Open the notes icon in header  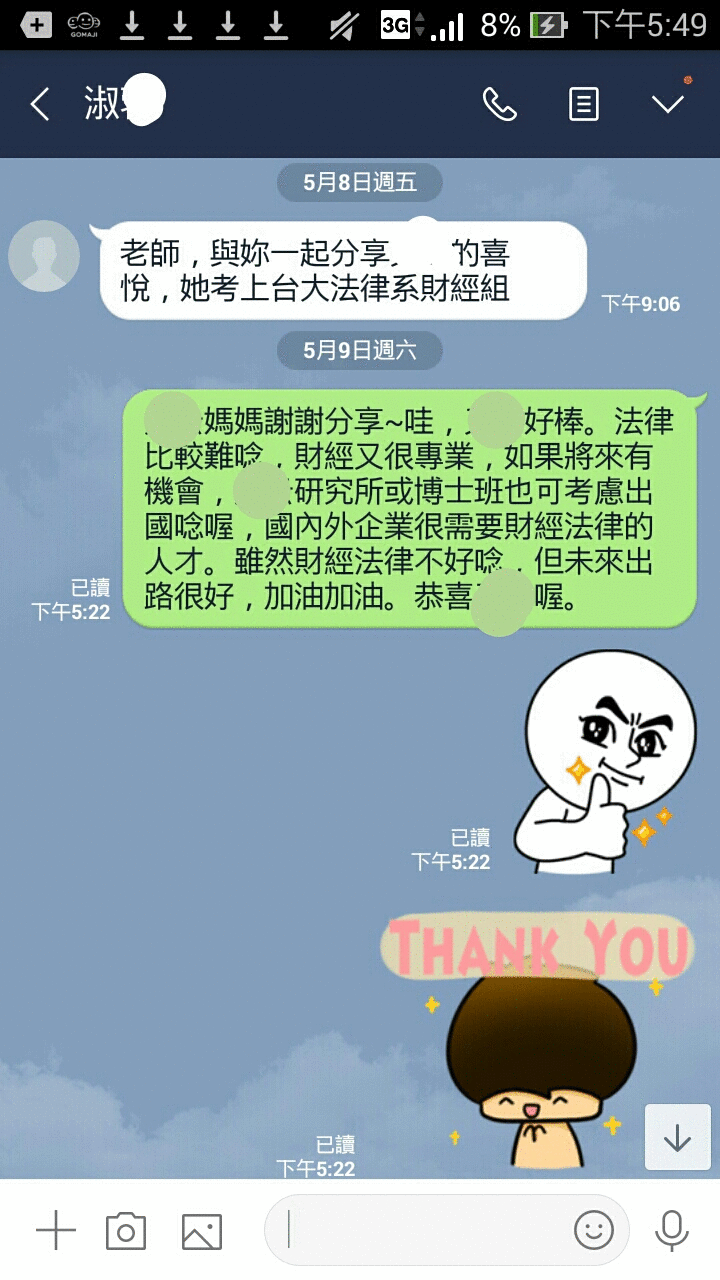(x=584, y=104)
